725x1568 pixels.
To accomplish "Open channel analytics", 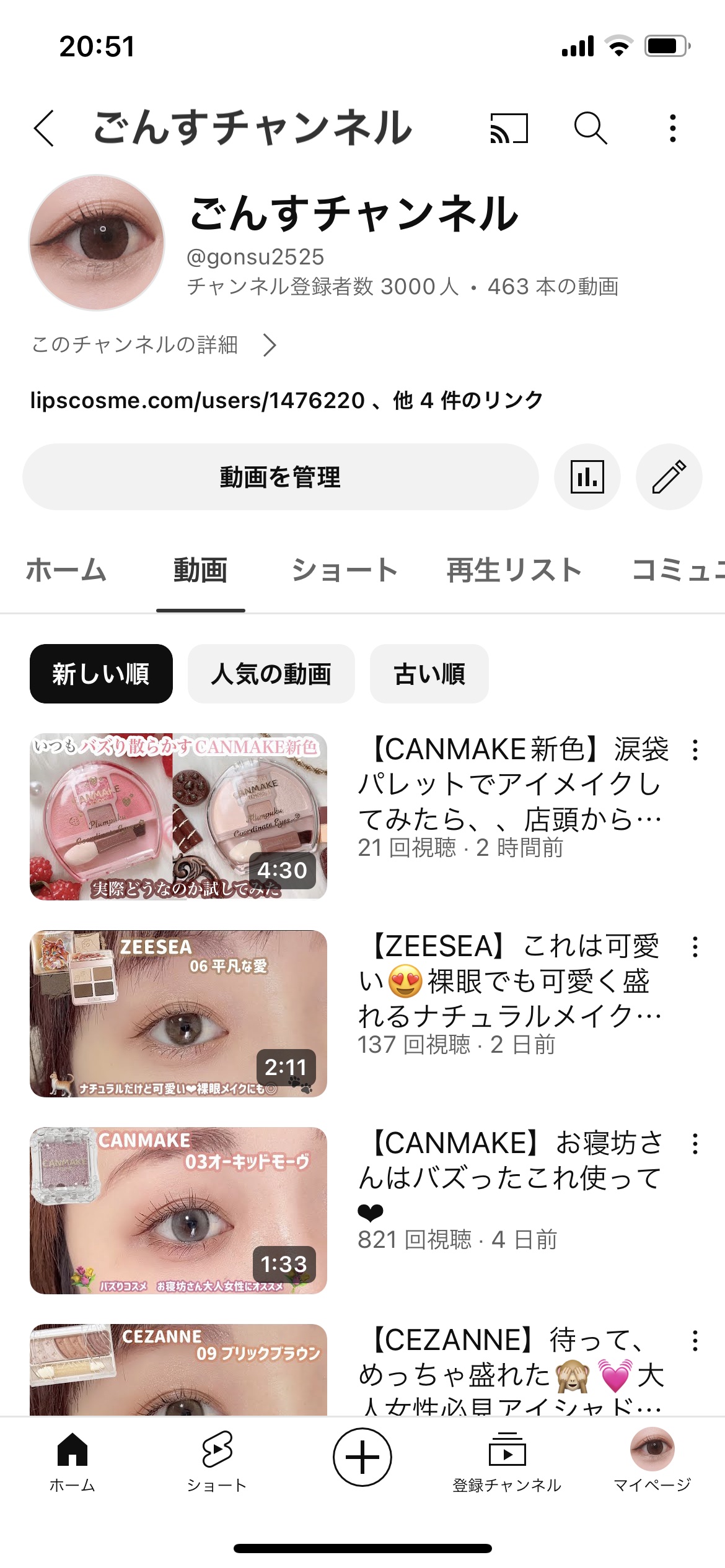I will [587, 476].
